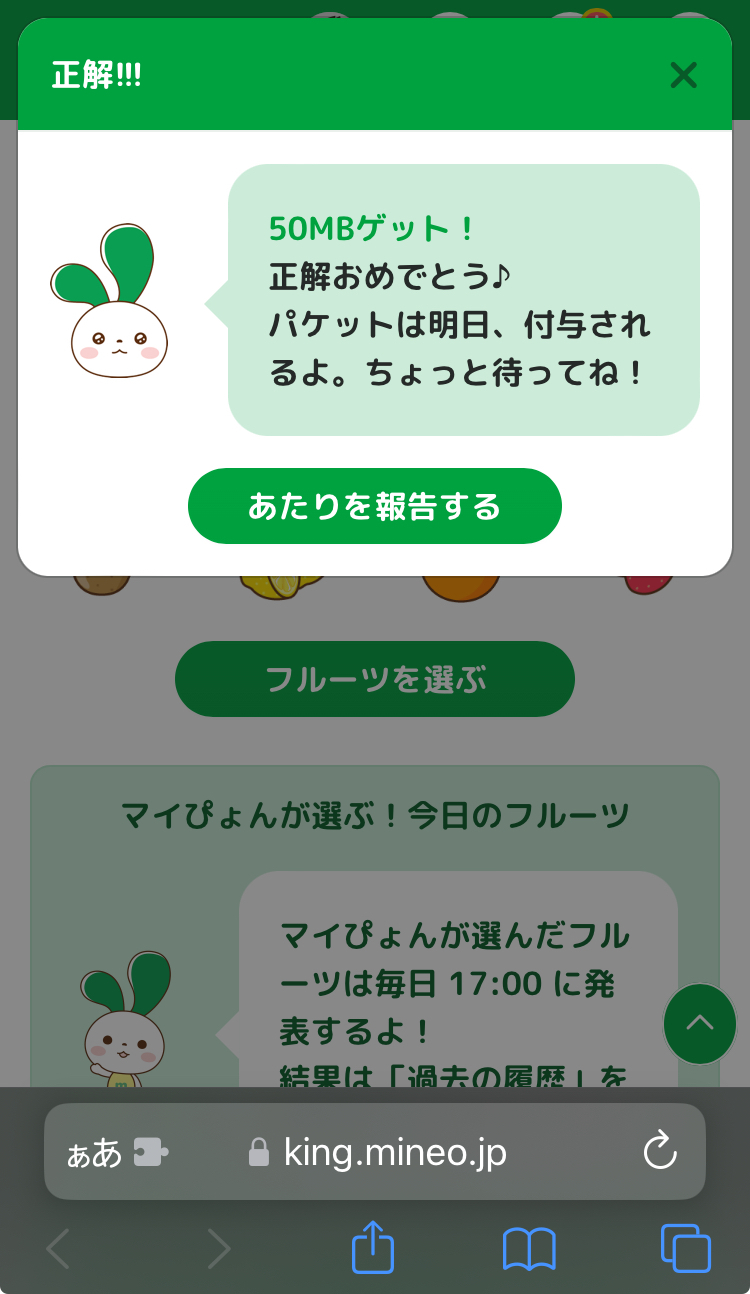750x1294 pixels.
Task: Tap the king.mineo.jp address field
Action: [394, 1152]
